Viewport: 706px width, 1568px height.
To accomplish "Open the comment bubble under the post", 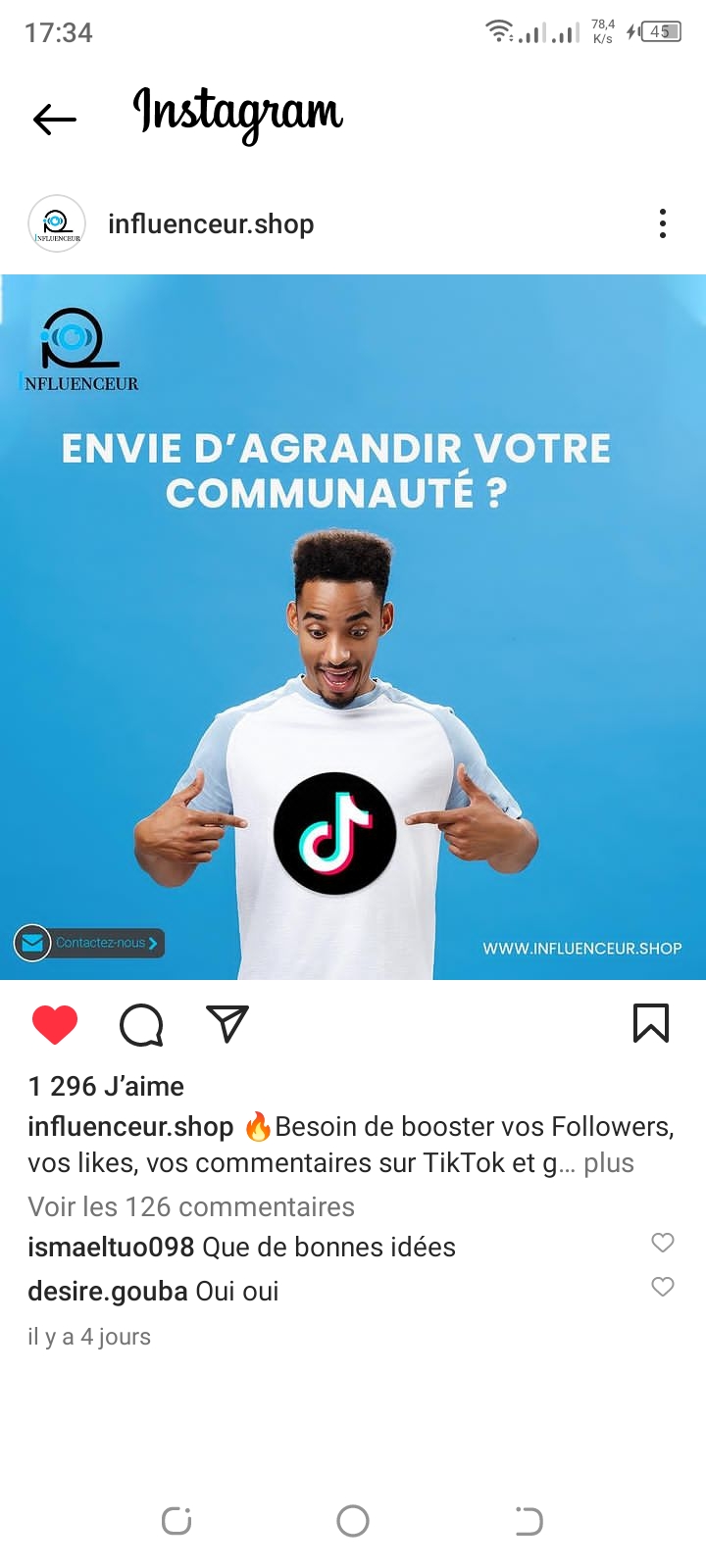I will coord(141,1024).
